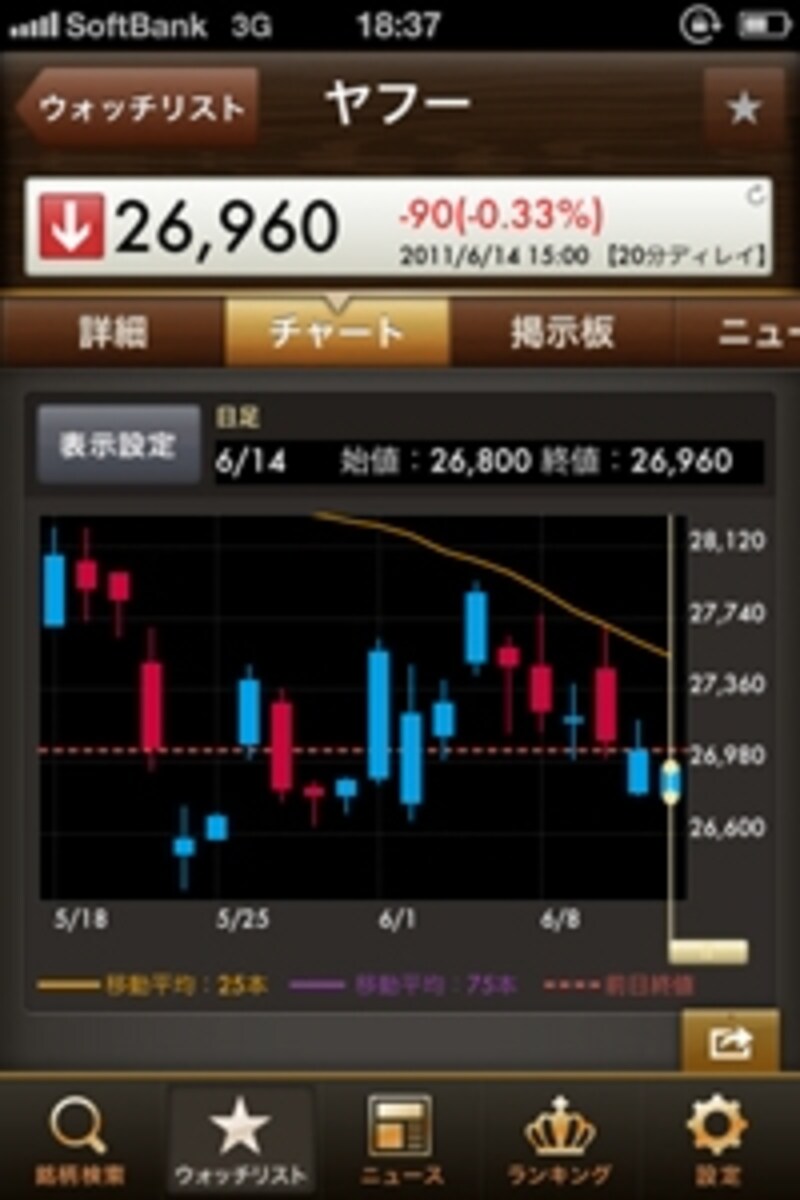Add ヤフー to favorites with the star
Image resolution: width=800 pixels, height=1200 pixels.
tap(742, 107)
